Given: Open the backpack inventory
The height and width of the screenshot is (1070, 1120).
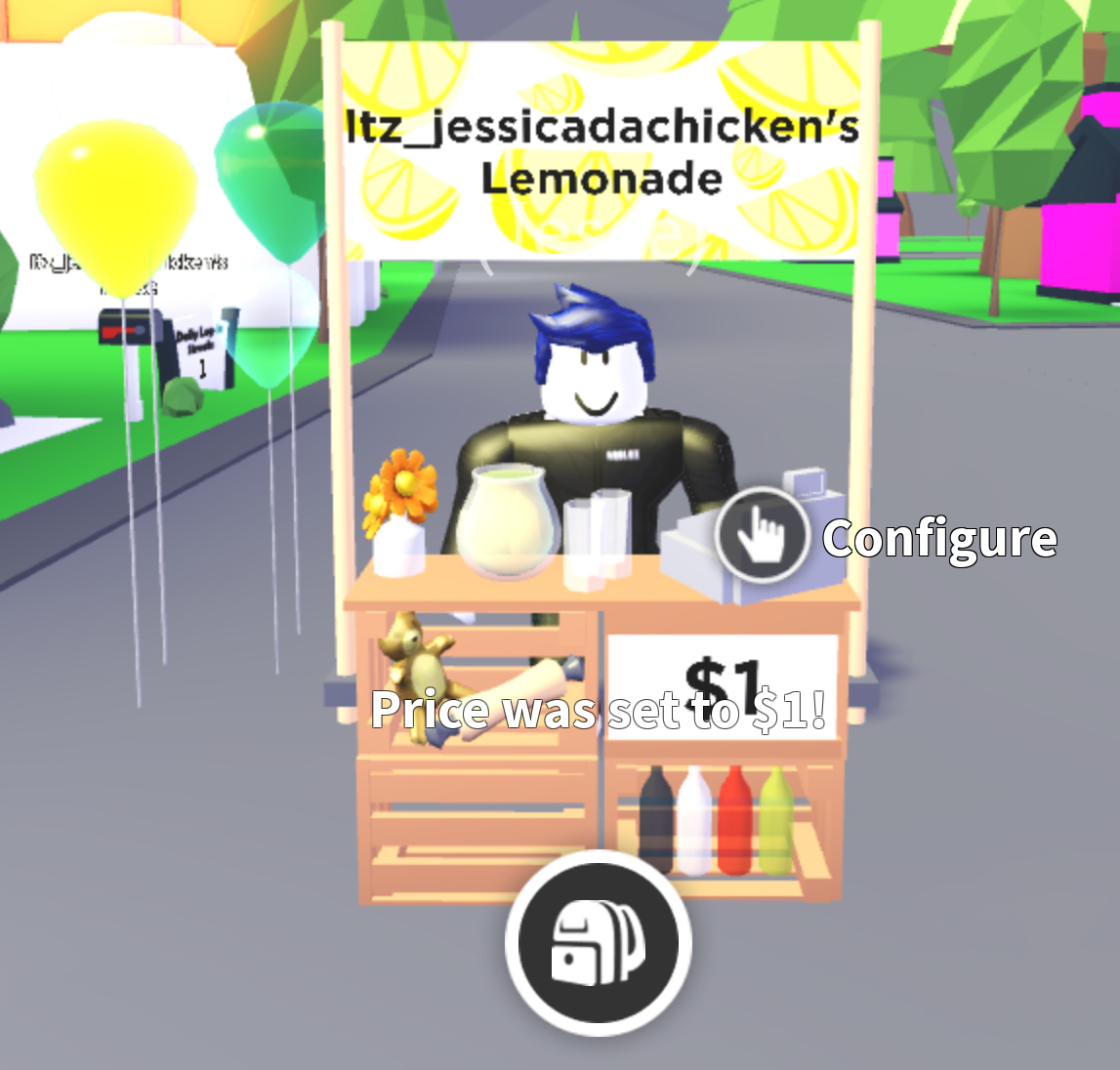Looking at the screenshot, I should (x=598, y=943).
